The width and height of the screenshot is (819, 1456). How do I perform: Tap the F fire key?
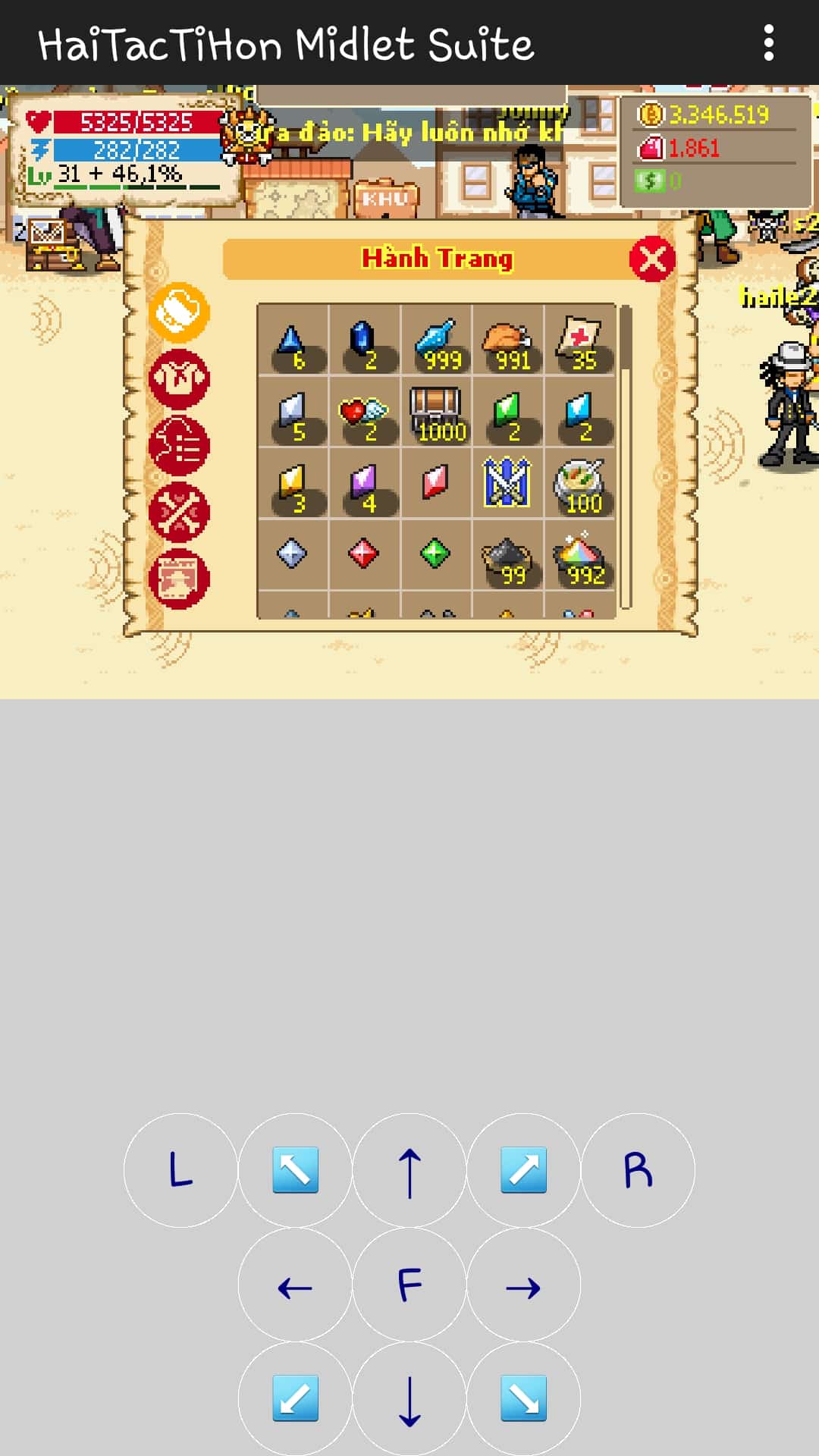pos(409,1285)
